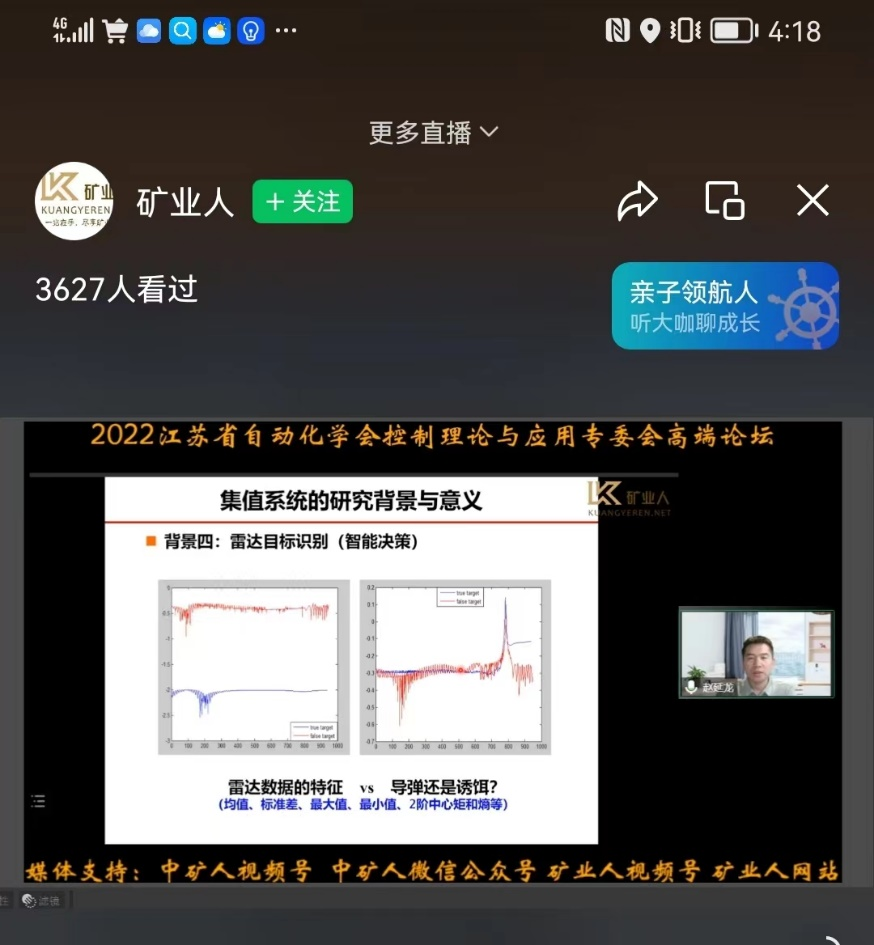This screenshot has width=874, height=945.
Task: Open the 矿业人 channel avatar
Action: (x=74, y=201)
